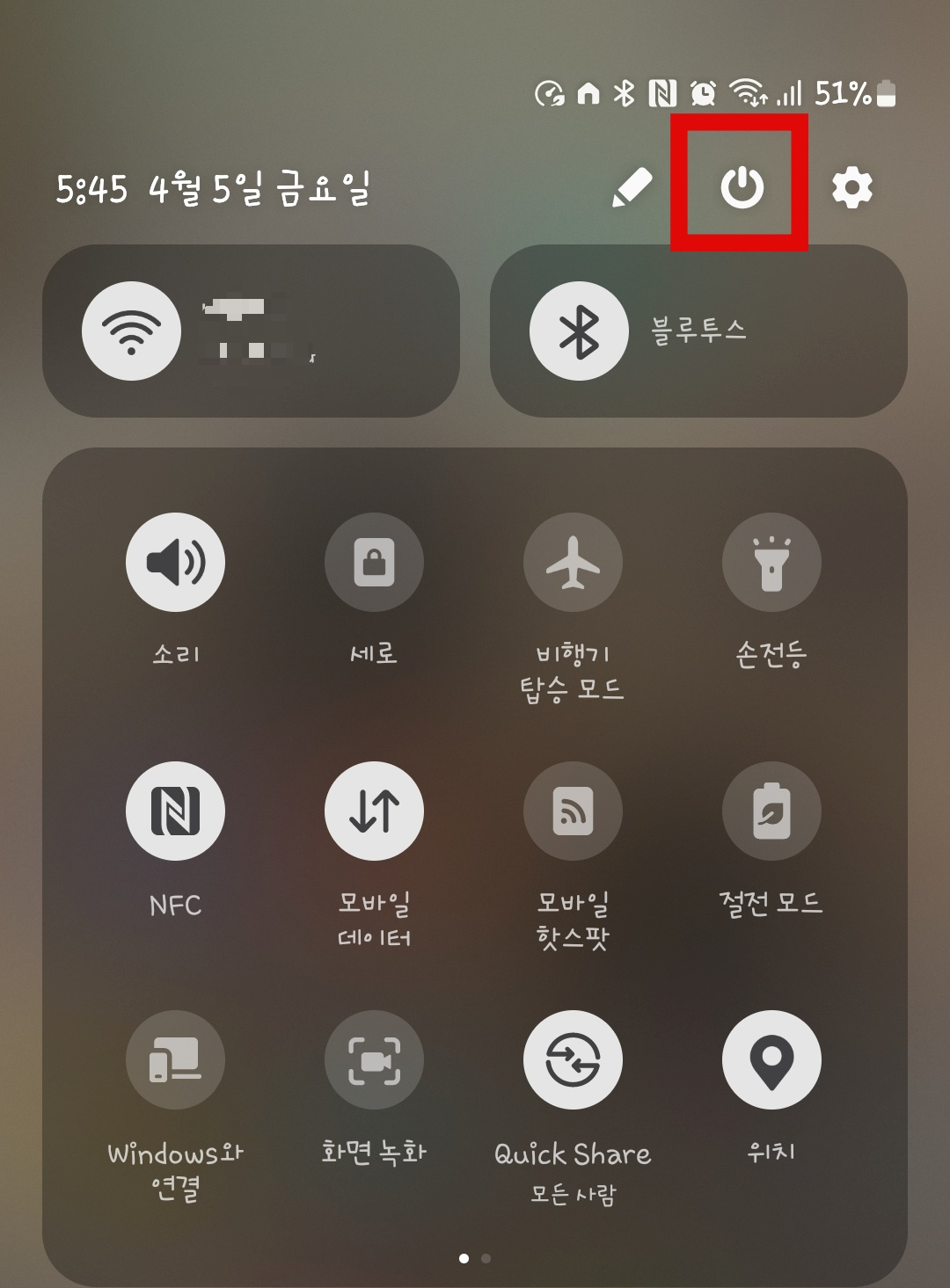Open Windows와 연결 Link to Windows
Image resolution: width=950 pixels, height=1288 pixels.
pyautogui.click(x=175, y=1059)
